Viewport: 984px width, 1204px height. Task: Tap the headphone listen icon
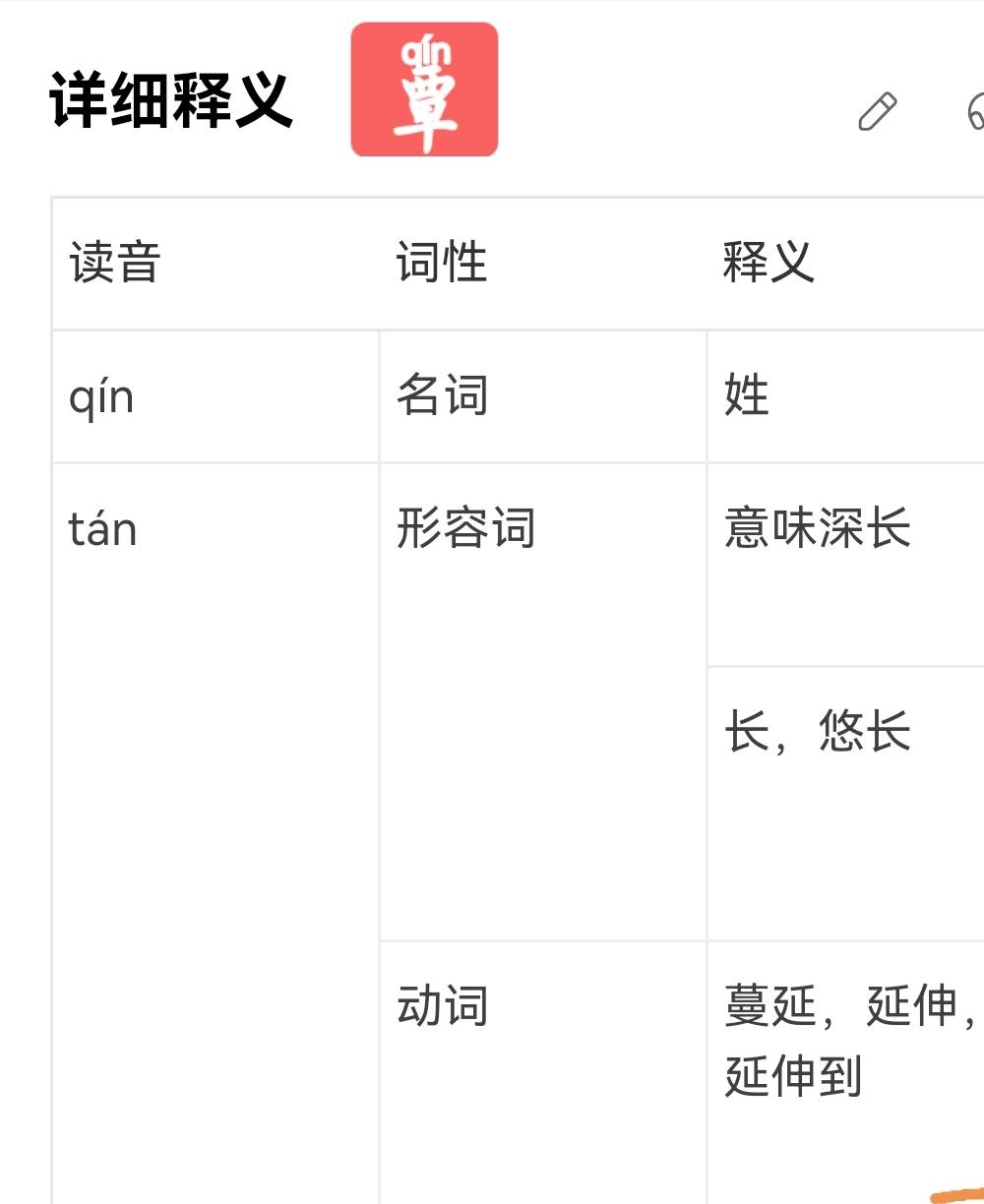[x=975, y=110]
